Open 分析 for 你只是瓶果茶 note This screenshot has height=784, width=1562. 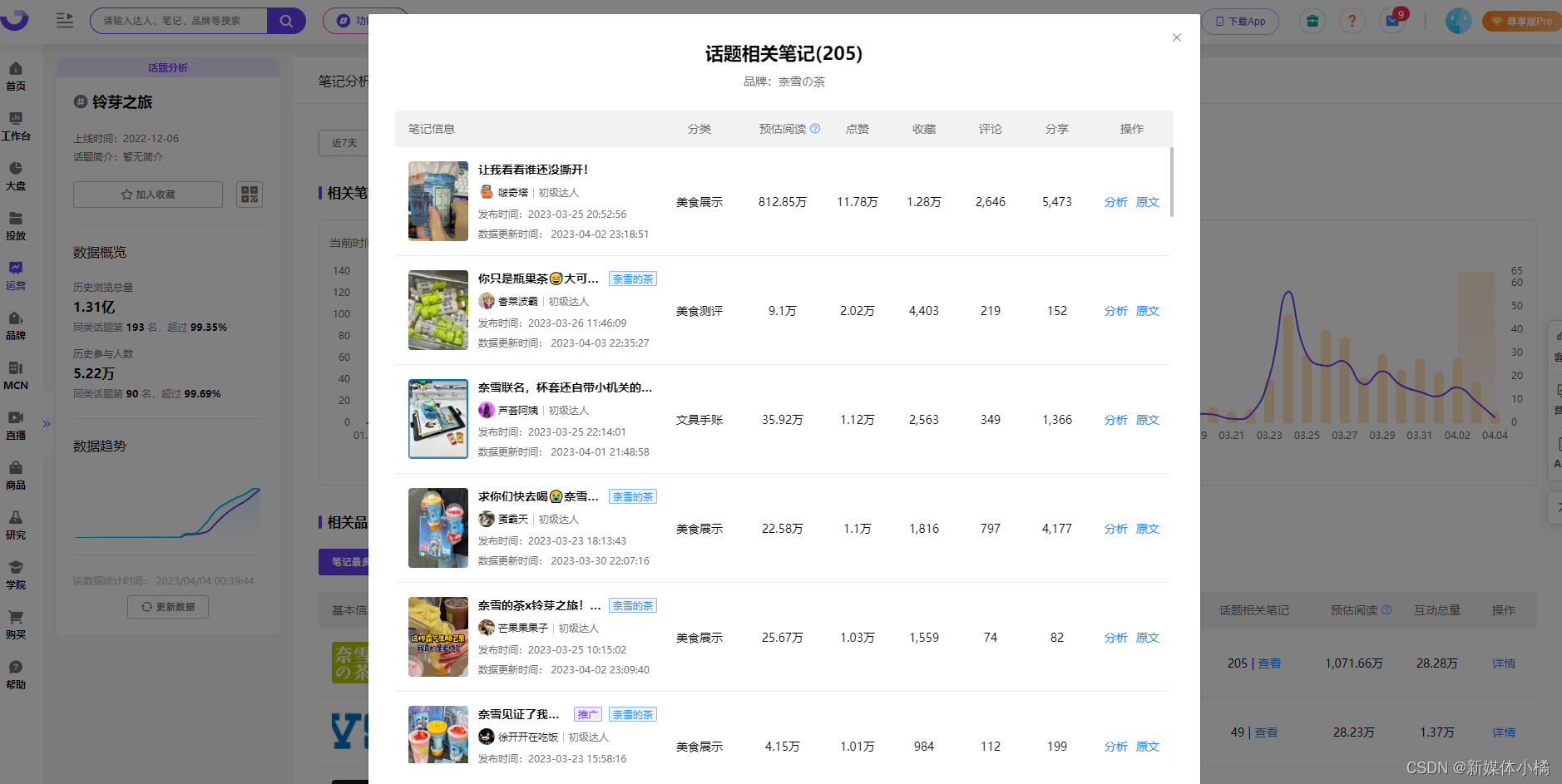(x=1115, y=311)
